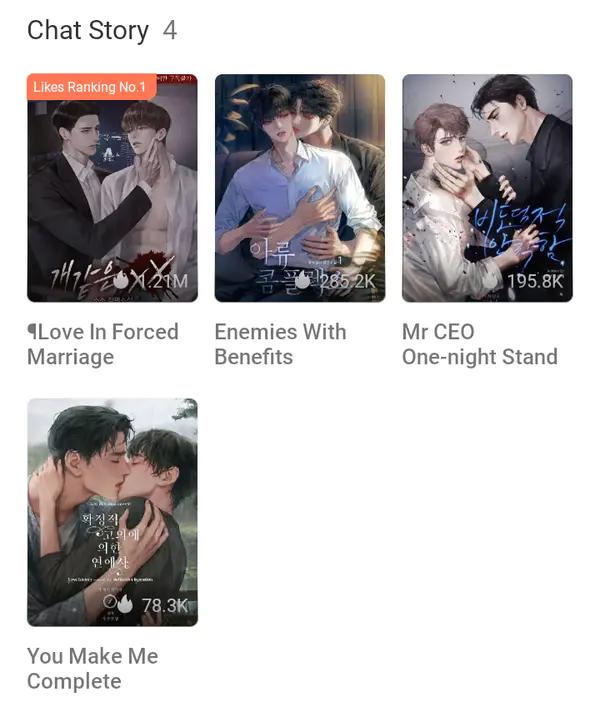
Task: Open the You Make Me Complete story
Action: 112,512
